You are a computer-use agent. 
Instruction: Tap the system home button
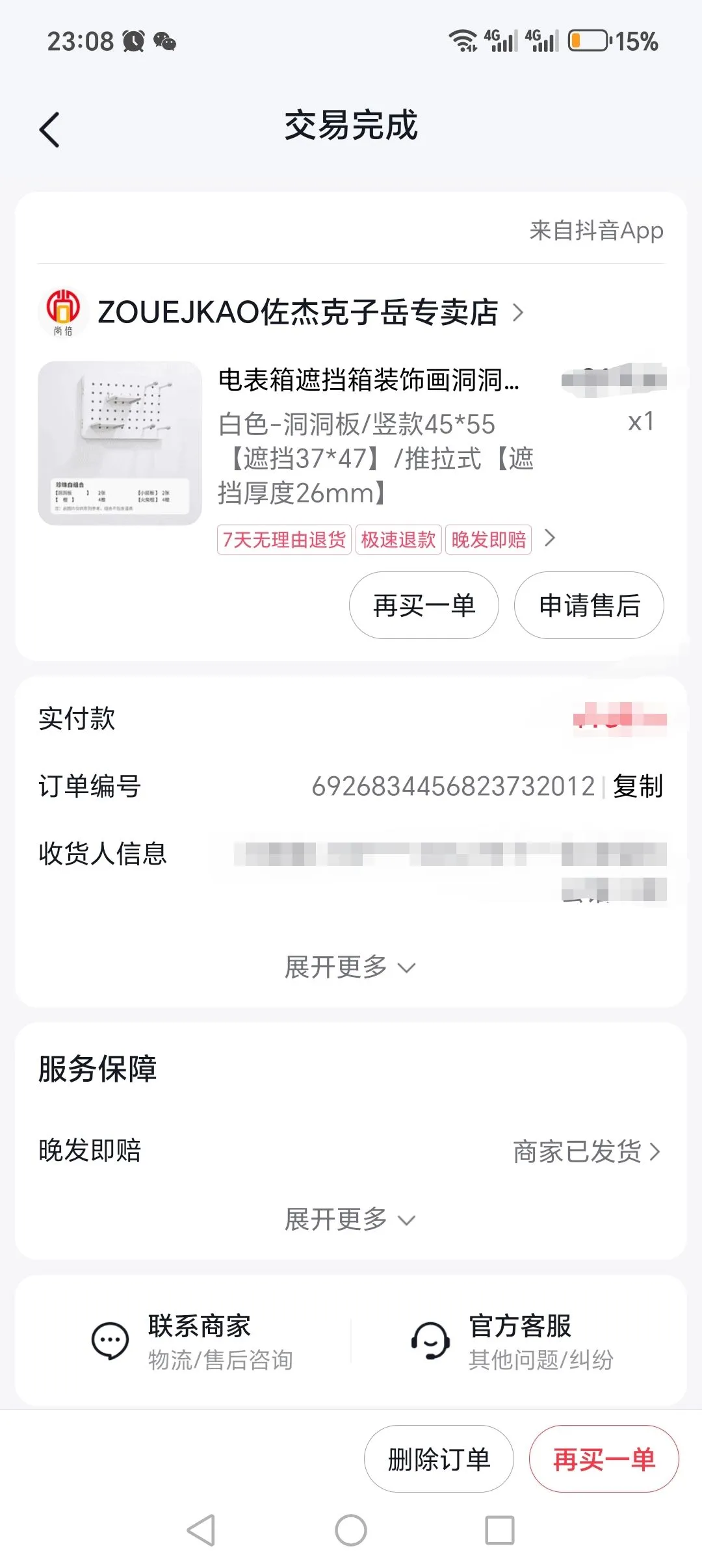(x=351, y=1530)
